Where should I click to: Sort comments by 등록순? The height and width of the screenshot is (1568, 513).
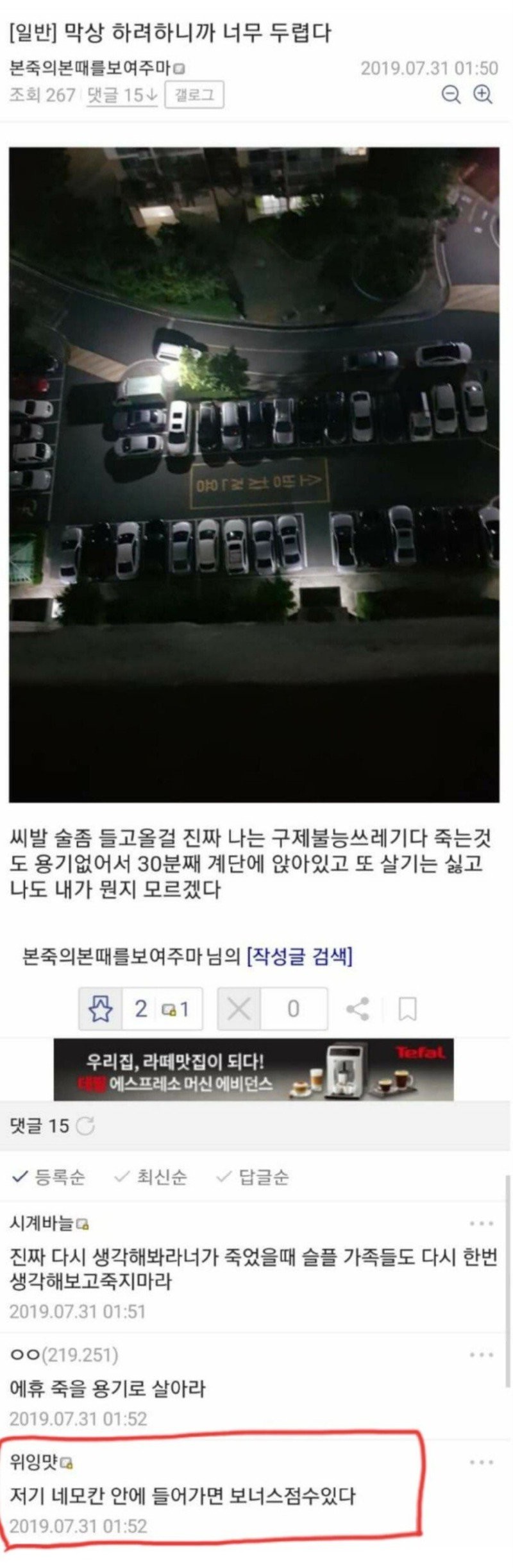coord(49,1177)
